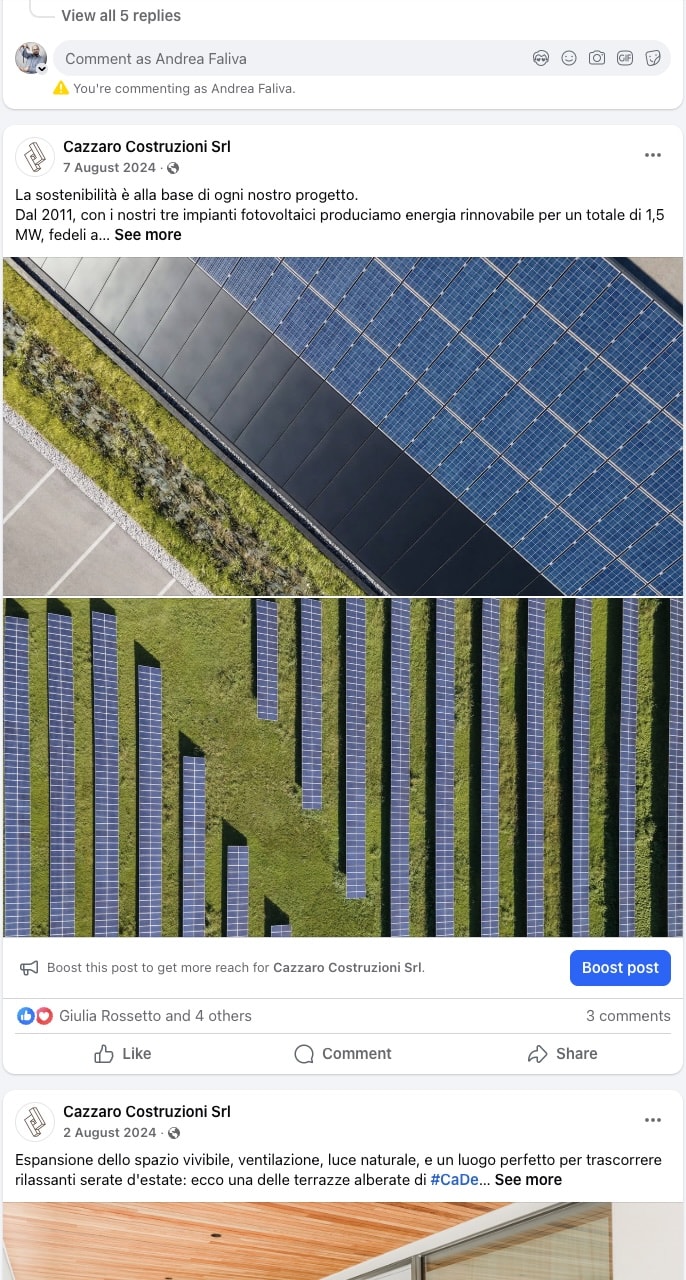Open options menu for 7 August post
Image resolution: width=686 pixels, height=1280 pixels.
(653, 155)
